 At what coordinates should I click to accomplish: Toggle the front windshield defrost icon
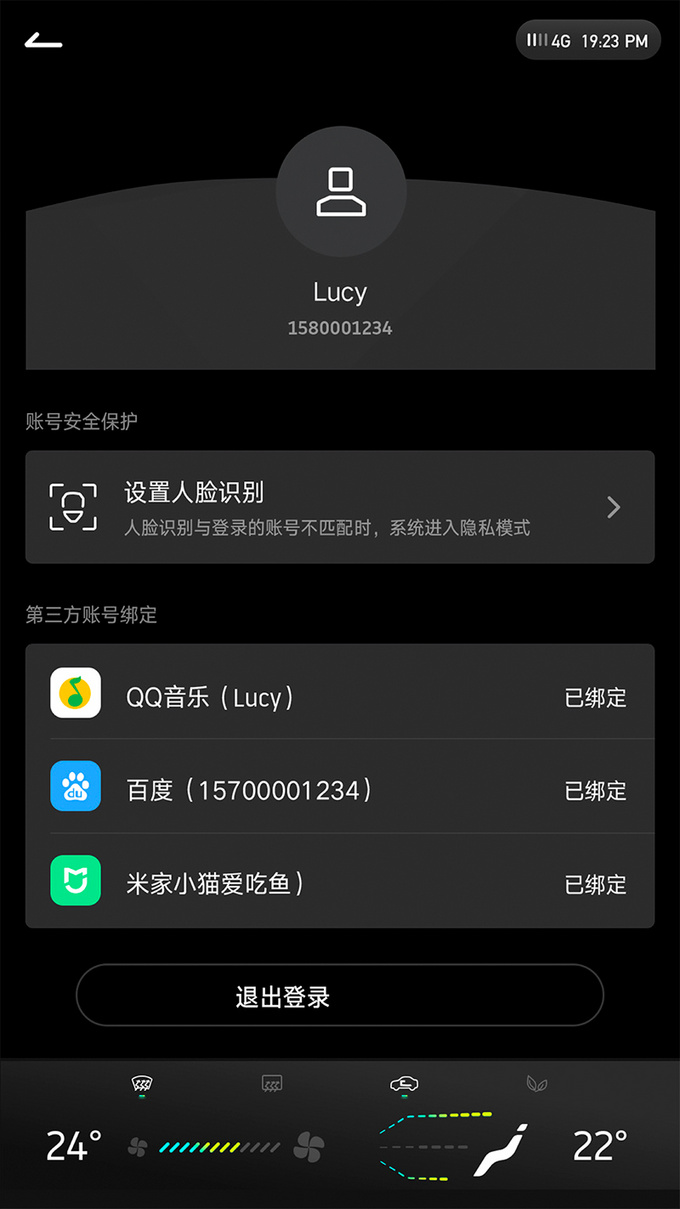(x=142, y=1083)
